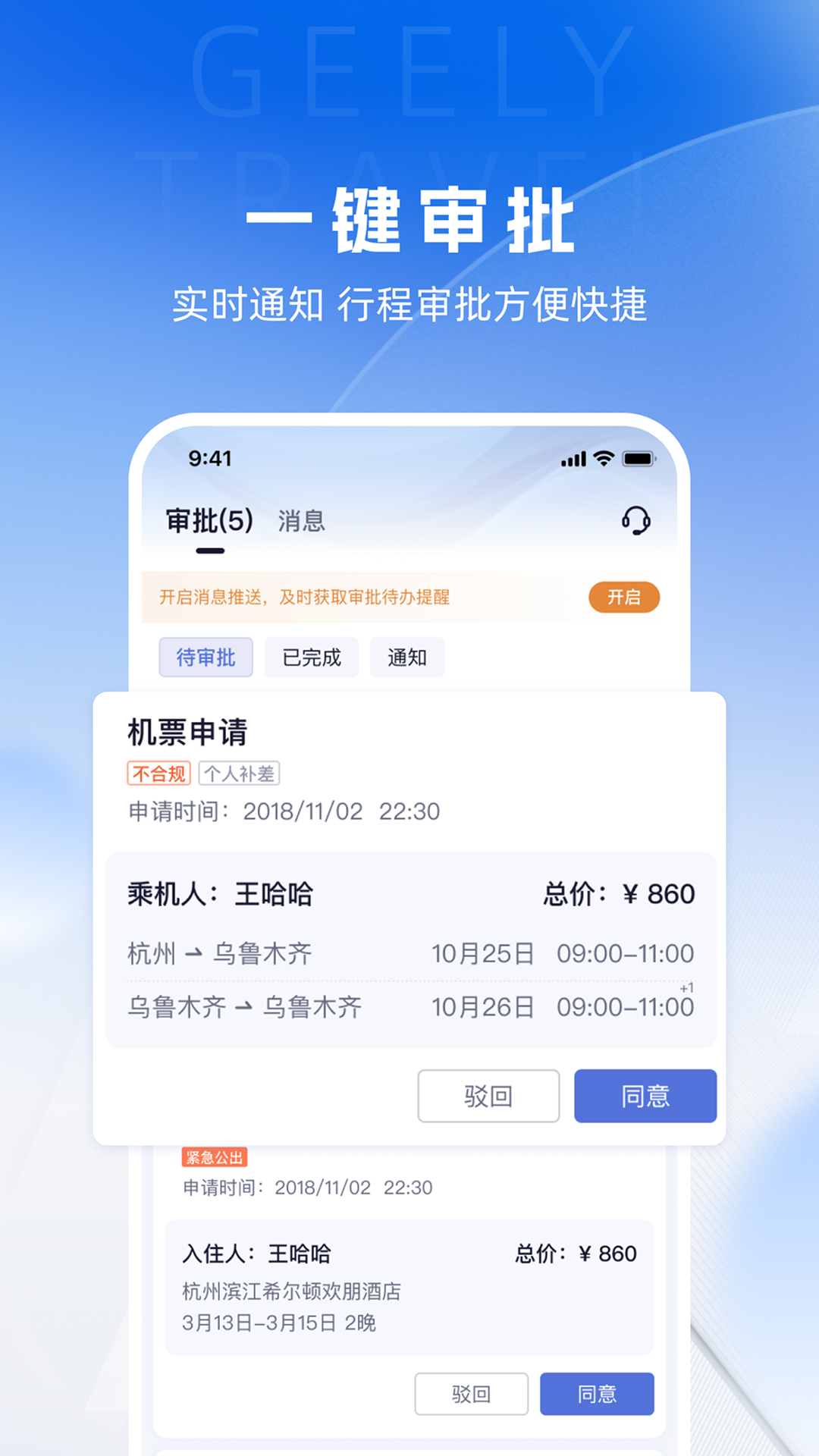This screenshot has height=1456, width=819.
Task: Open the 通知 filter option
Action: 406,657
